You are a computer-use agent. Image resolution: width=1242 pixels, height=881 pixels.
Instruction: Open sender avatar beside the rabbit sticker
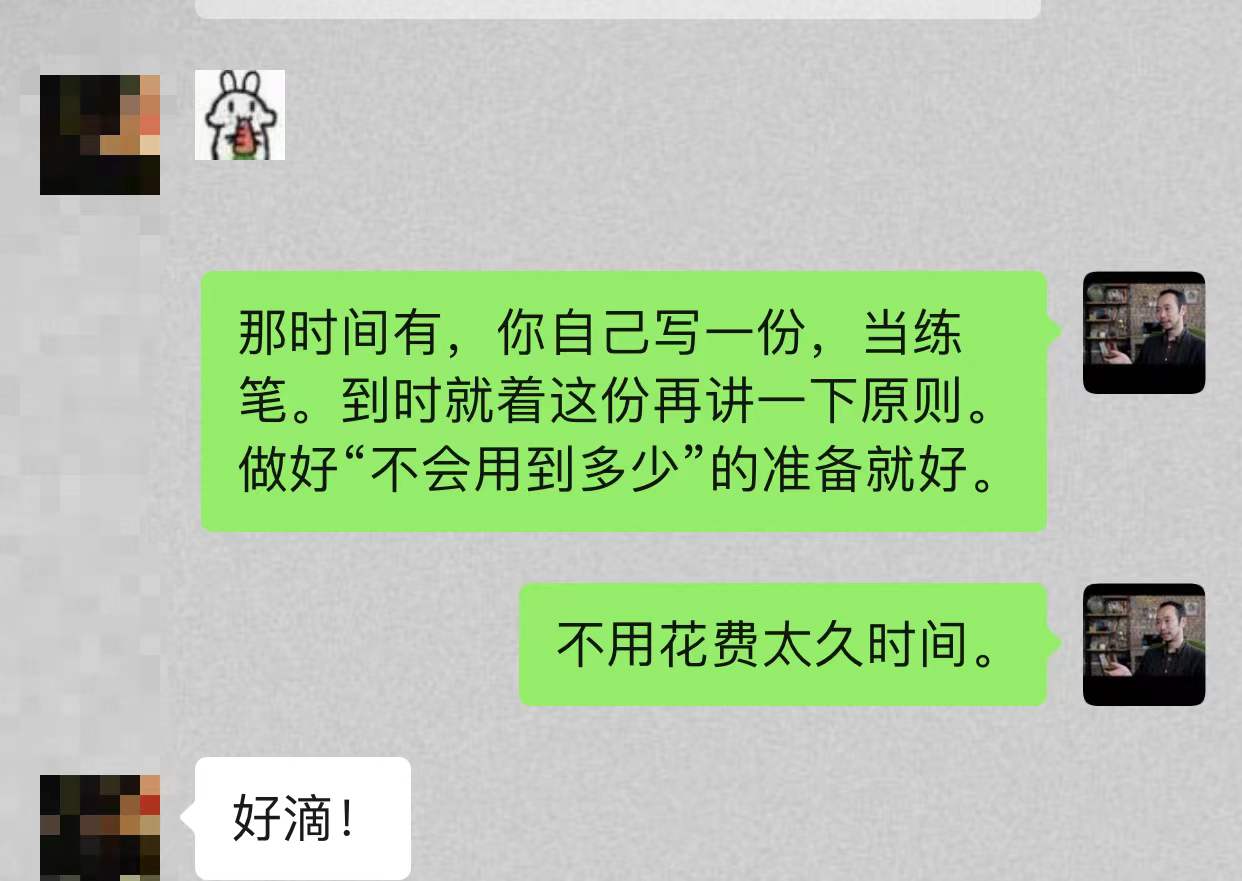(100, 134)
